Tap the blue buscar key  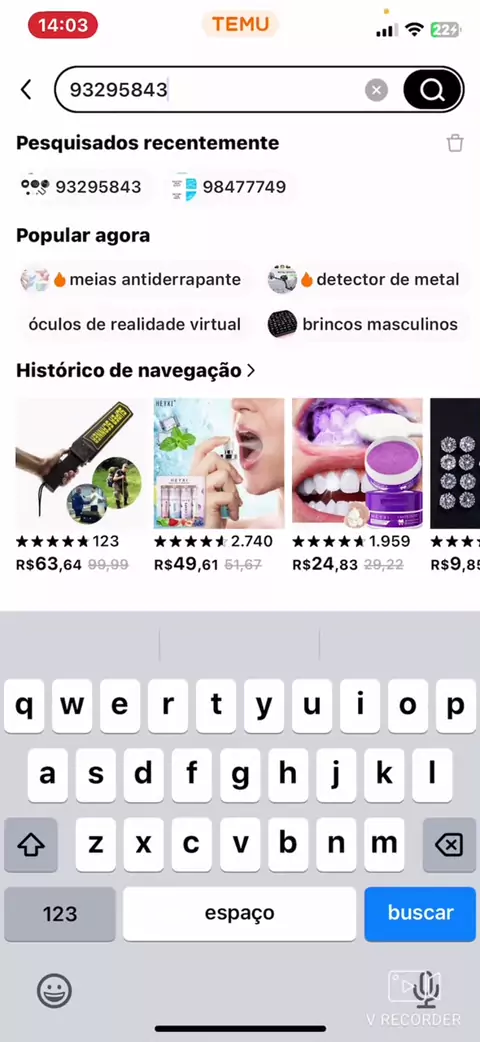pyautogui.click(x=420, y=913)
